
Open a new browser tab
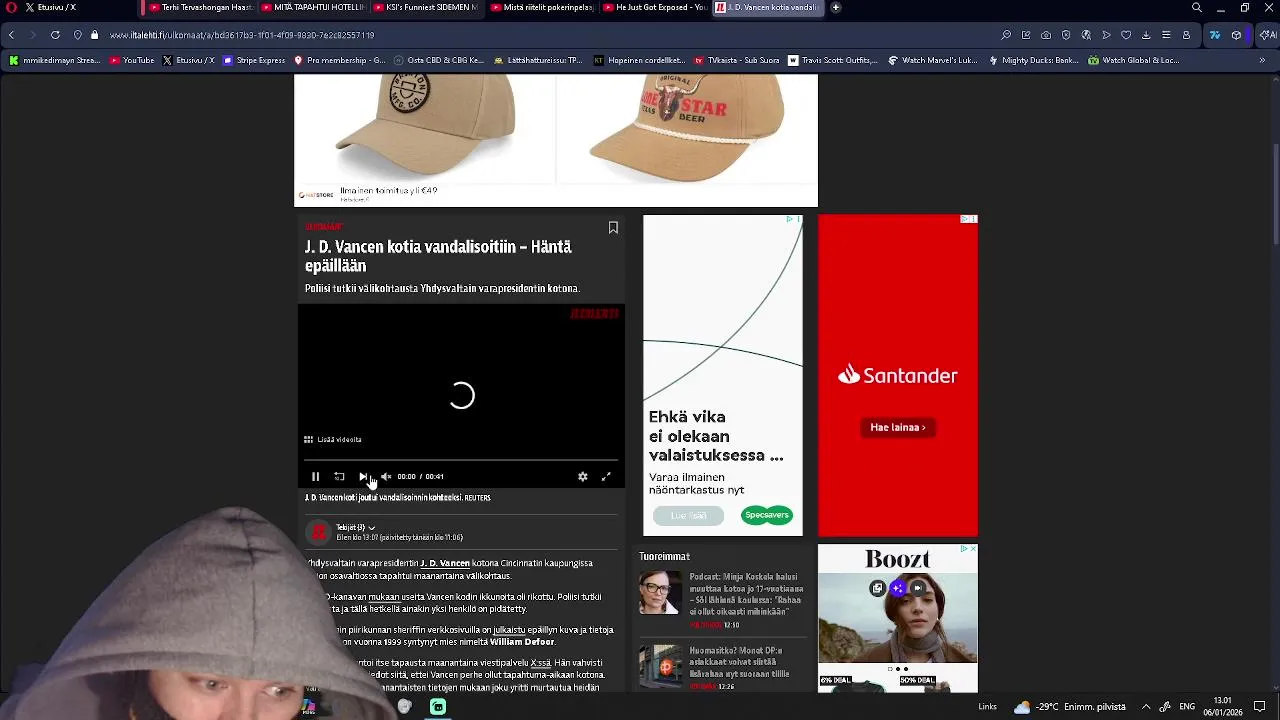836,7
